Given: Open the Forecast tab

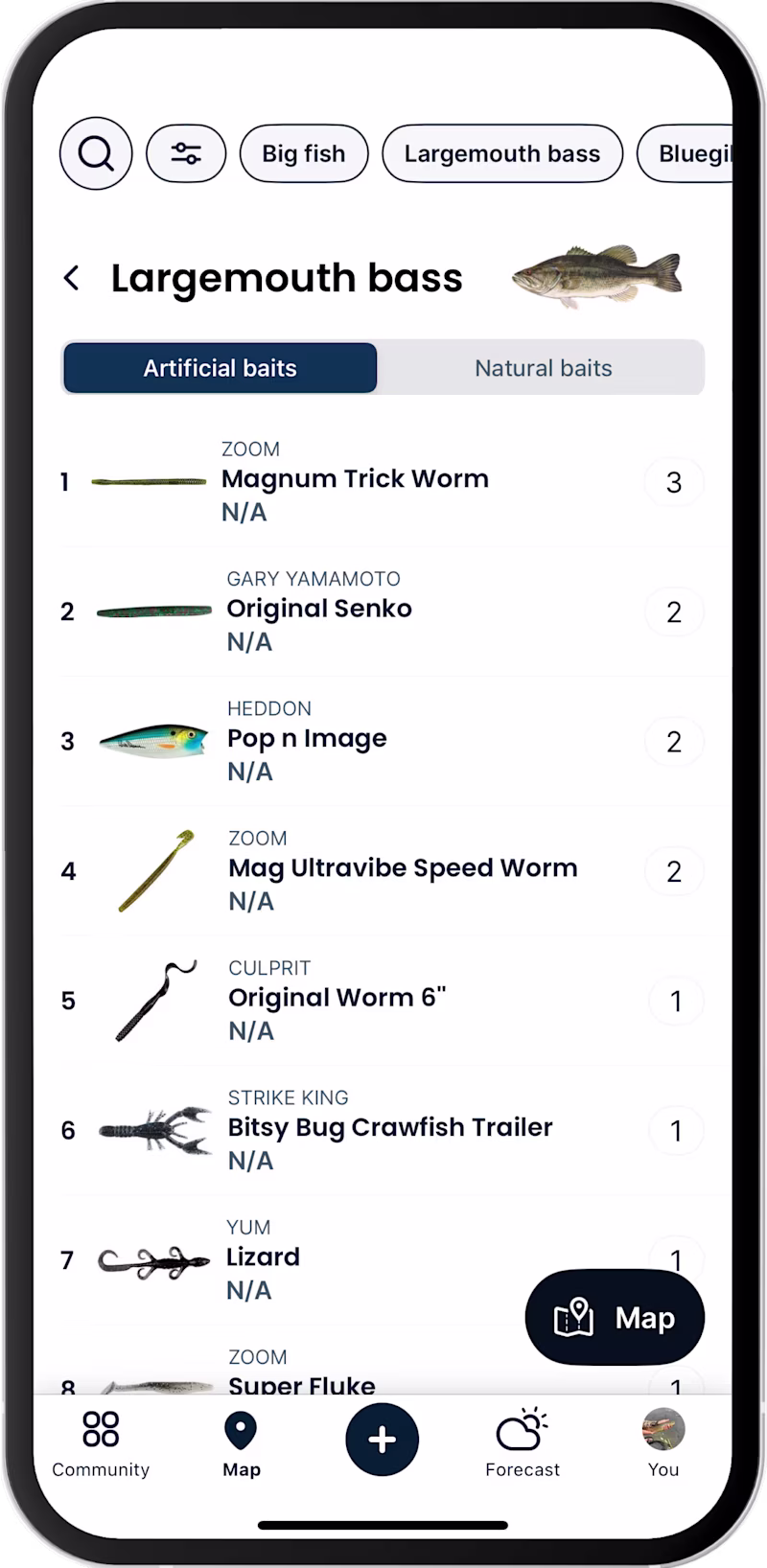Looking at the screenshot, I should tap(523, 1442).
